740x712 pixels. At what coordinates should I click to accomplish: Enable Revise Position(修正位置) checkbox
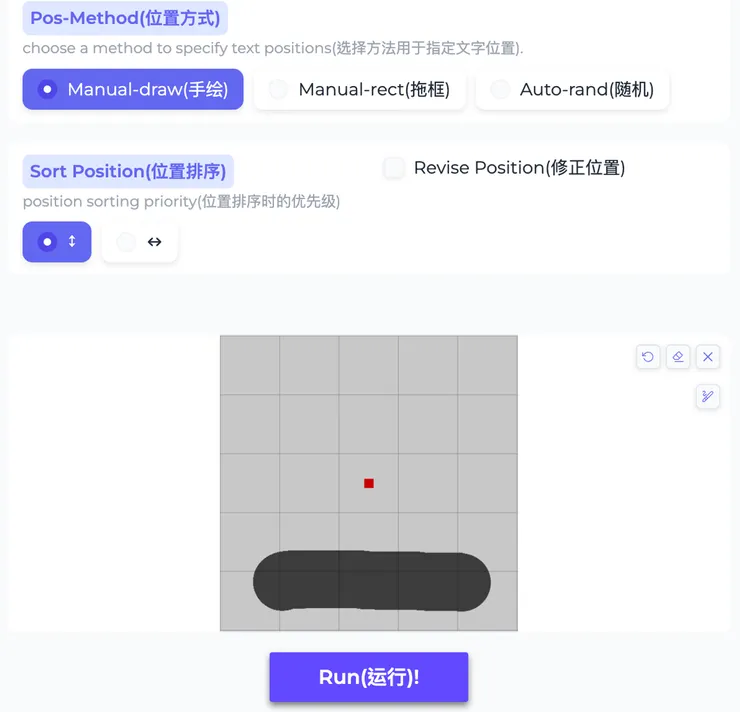[394, 168]
